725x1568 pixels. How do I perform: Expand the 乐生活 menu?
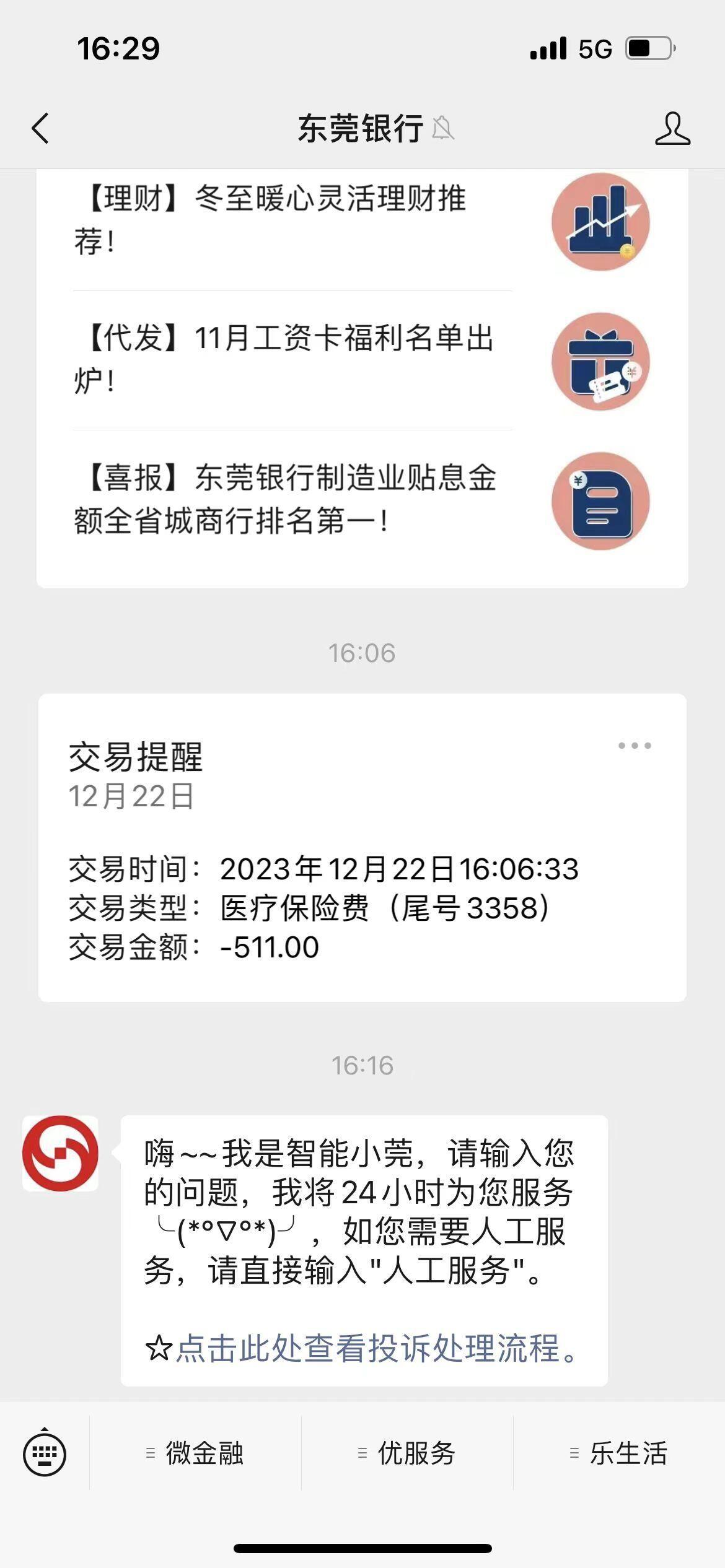(x=619, y=1453)
